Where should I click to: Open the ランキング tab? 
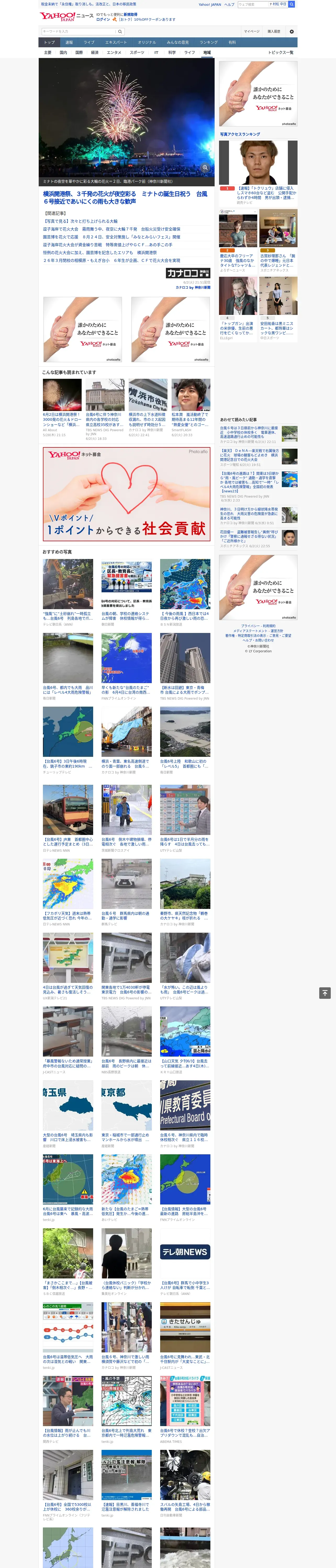[209, 42]
